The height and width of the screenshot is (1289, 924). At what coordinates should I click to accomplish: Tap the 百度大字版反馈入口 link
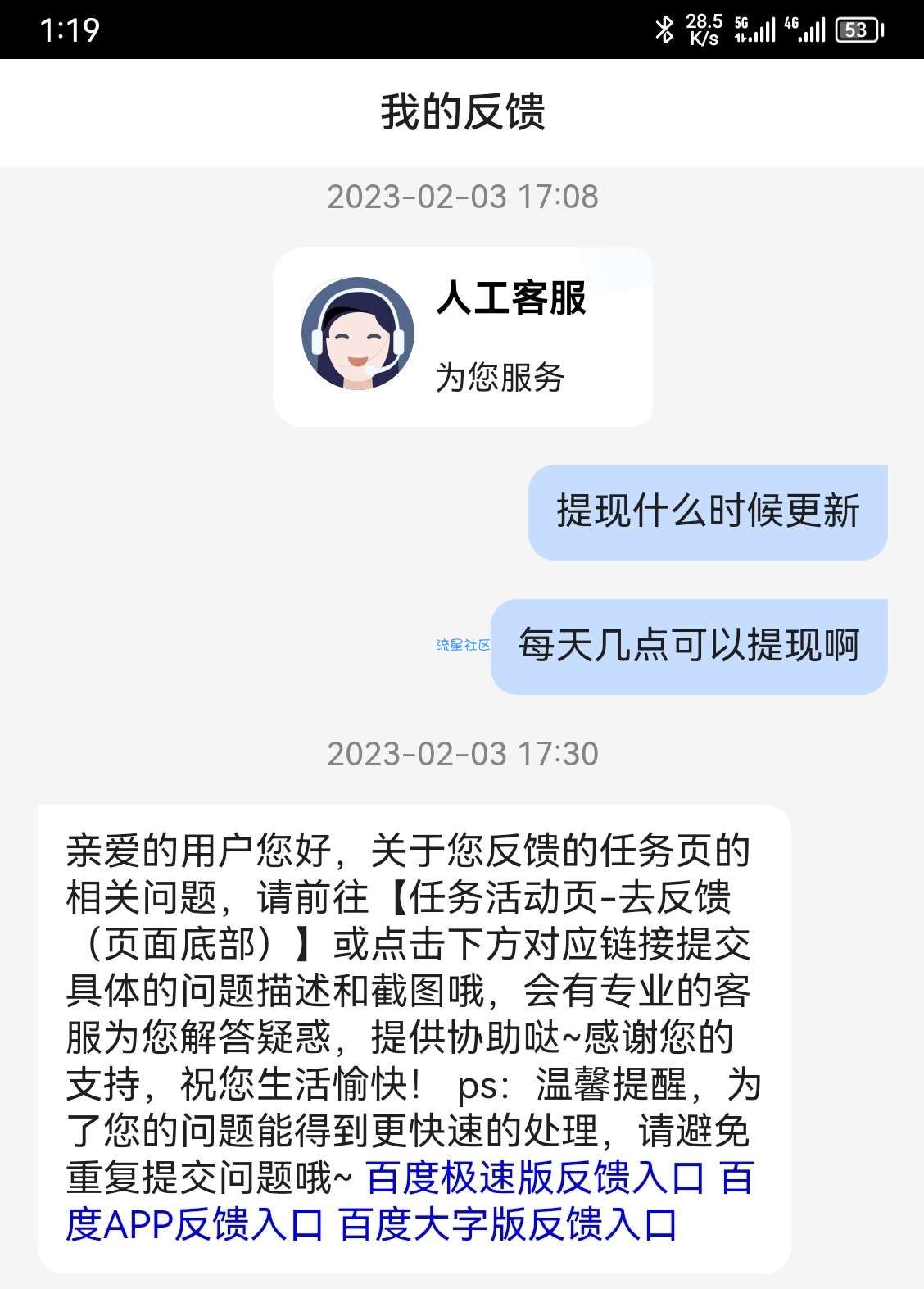[x=508, y=1226]
